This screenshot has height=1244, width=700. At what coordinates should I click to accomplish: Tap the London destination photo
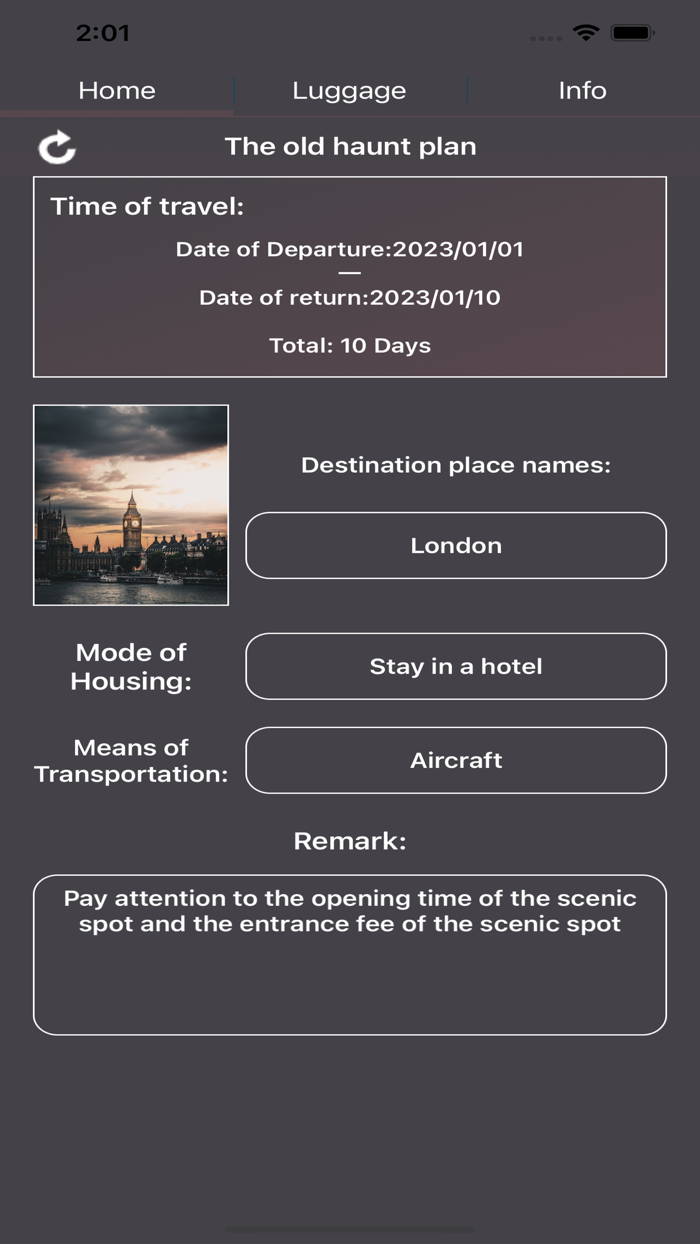click(131, 505)
